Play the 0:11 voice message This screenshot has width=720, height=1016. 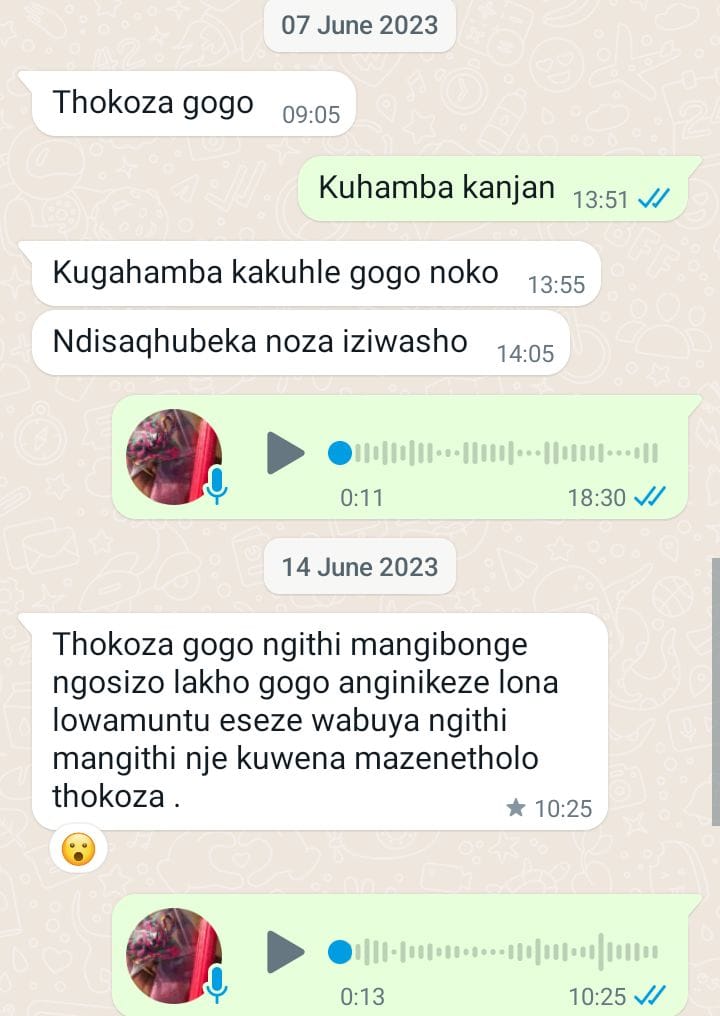(285, 454)
